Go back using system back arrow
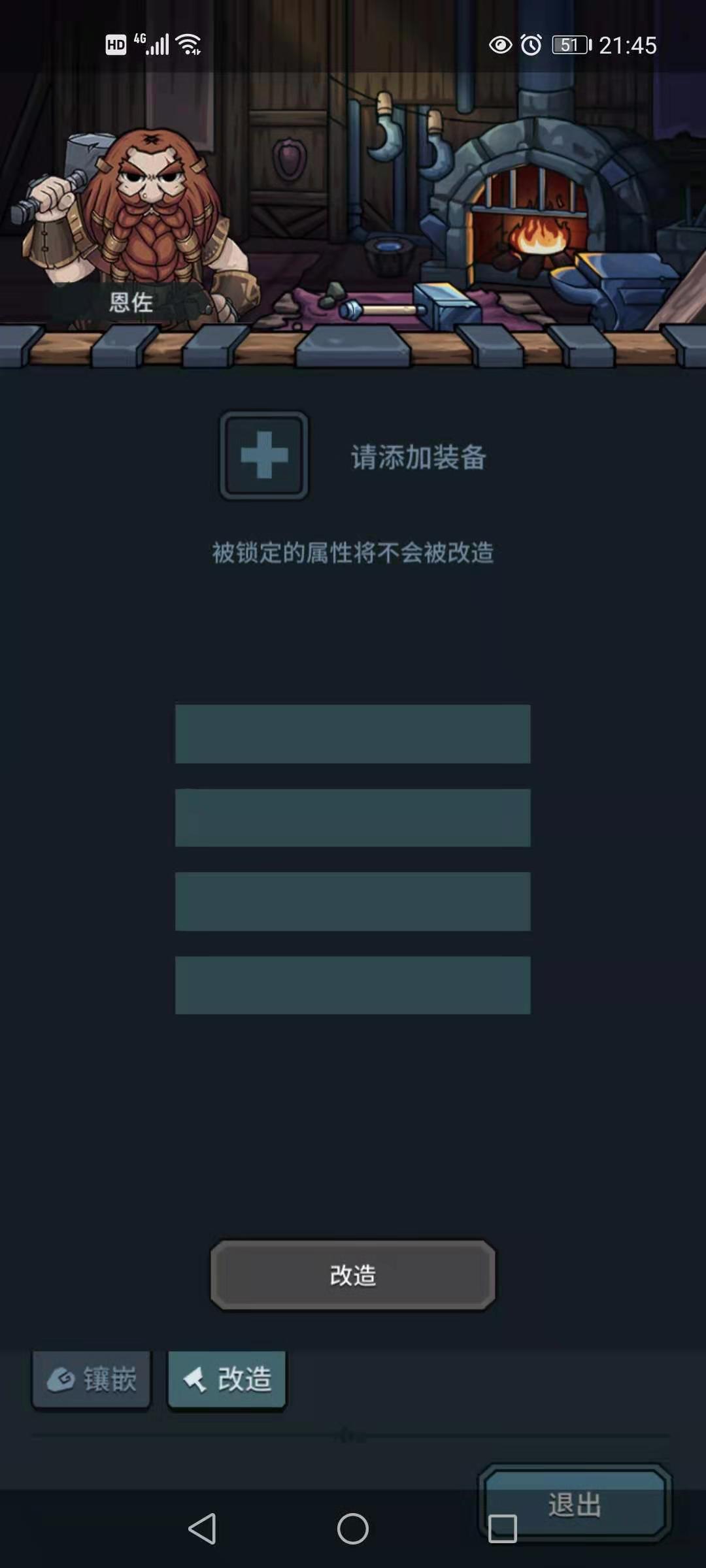This screenshot has width=706, height=1568. pos(202,1529)
